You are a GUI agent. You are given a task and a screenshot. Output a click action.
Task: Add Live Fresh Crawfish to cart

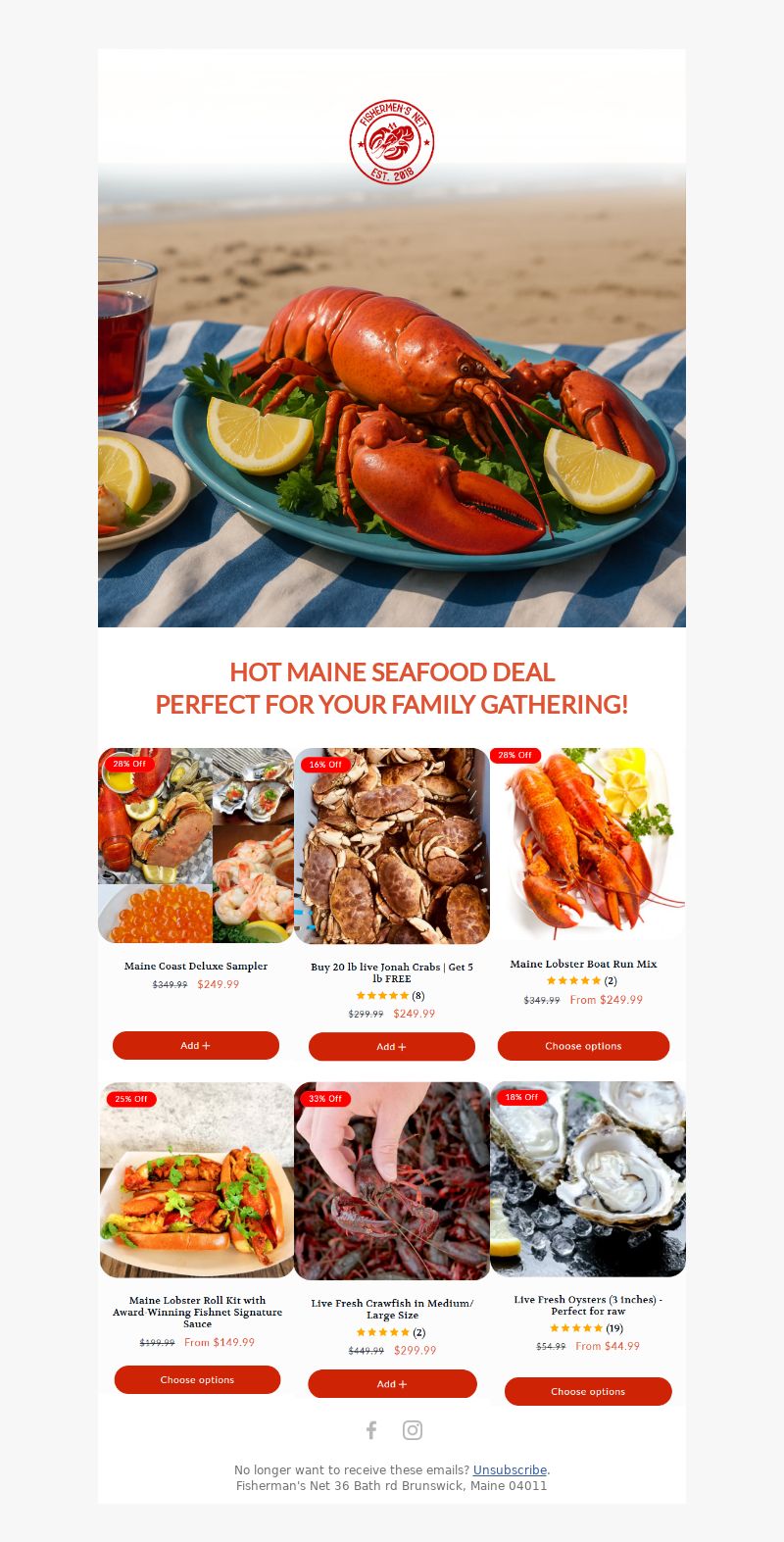[x=392, y=1383]
